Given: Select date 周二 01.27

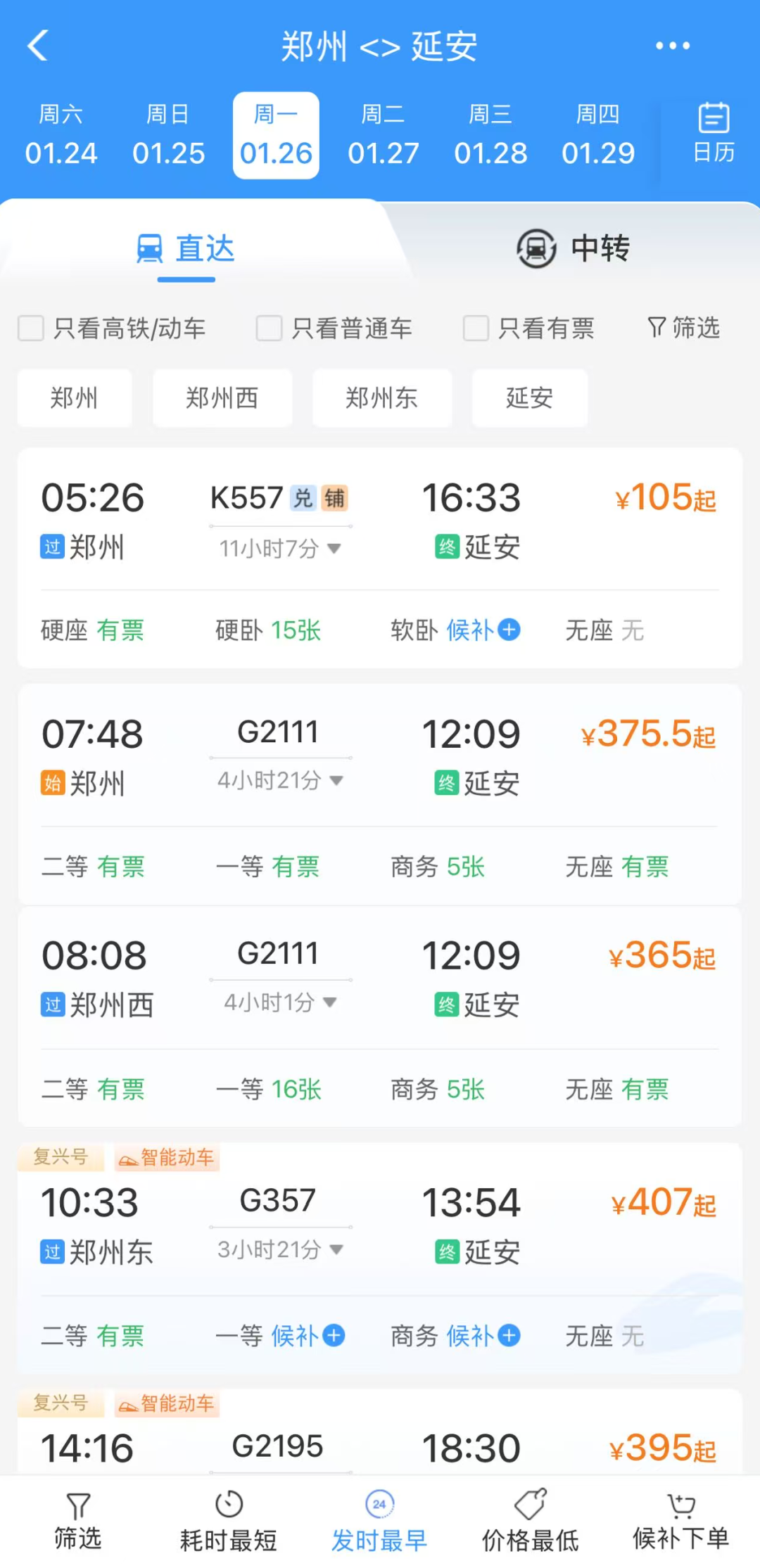Looking at the screenshot, I should 383,135.
